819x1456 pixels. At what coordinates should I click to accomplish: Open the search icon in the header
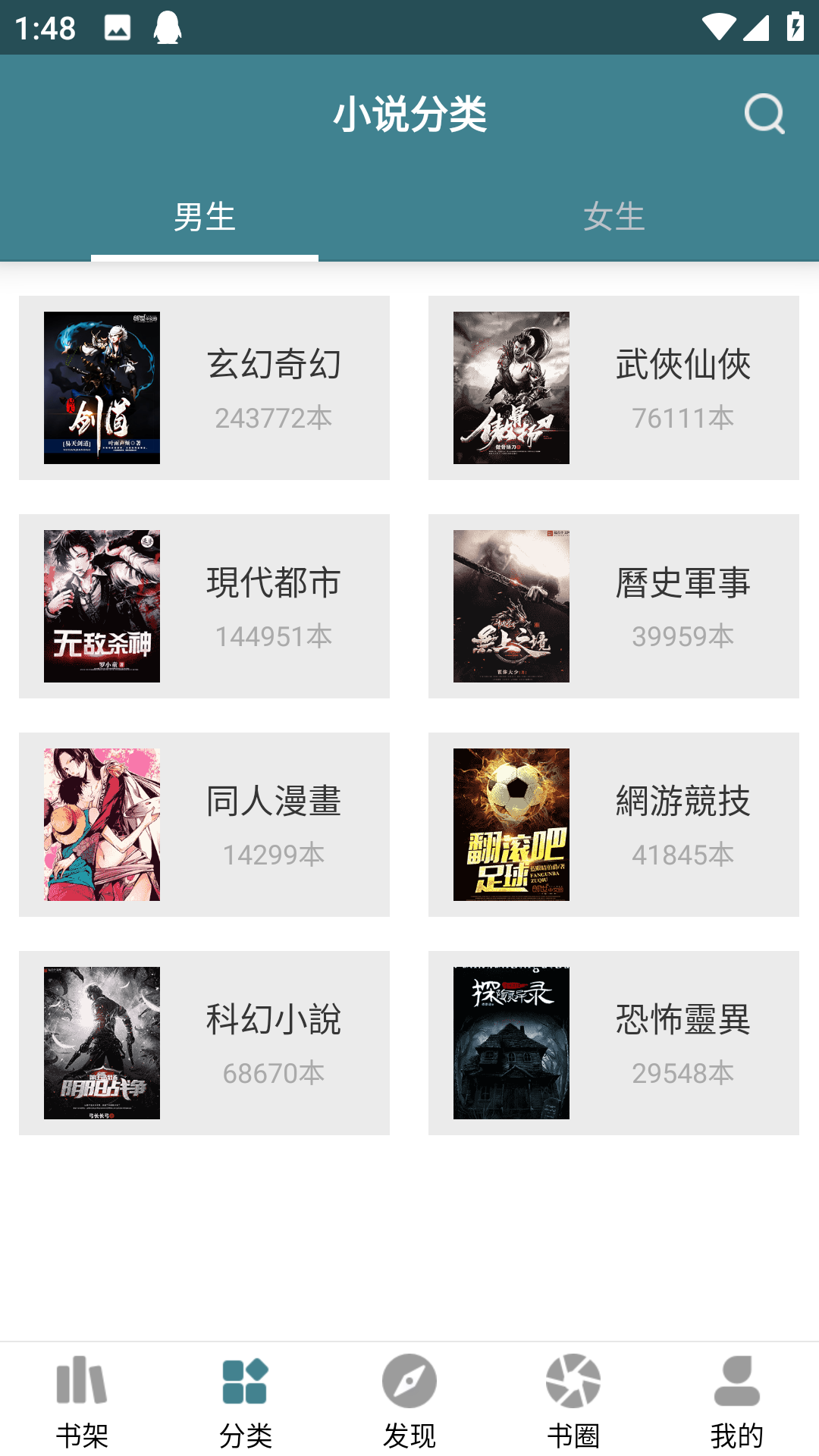(x=764, y=115)
